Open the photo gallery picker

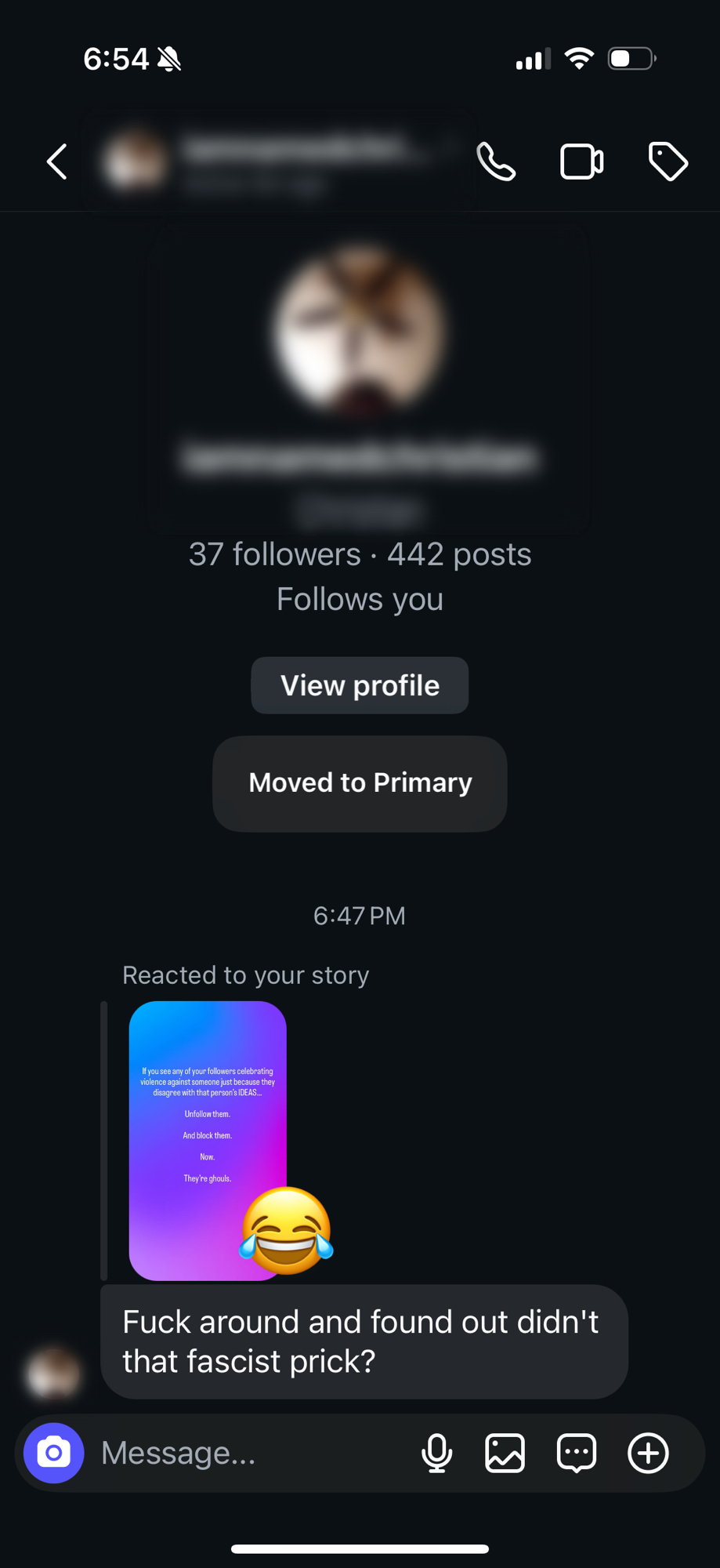505,1453
